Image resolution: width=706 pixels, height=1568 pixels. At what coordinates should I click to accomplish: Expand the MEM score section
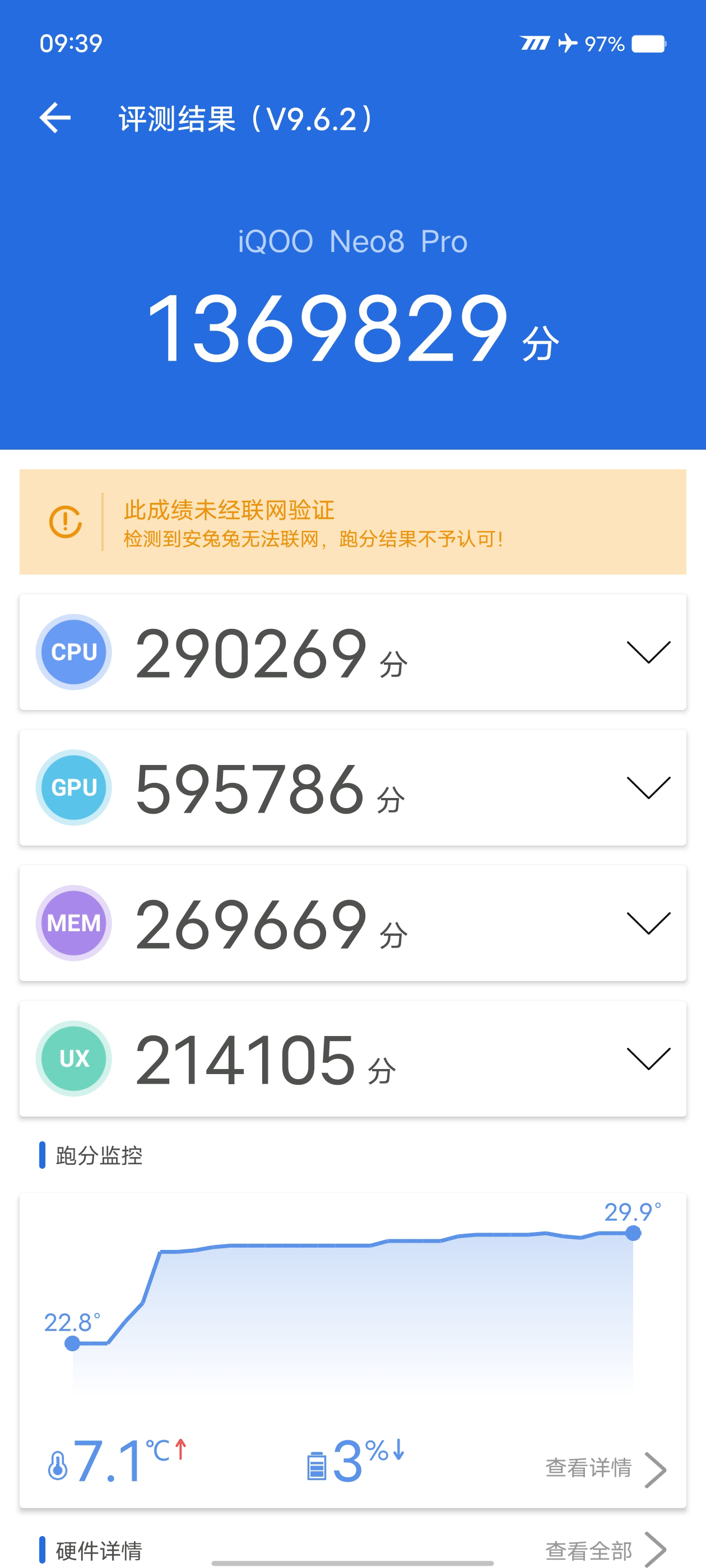tap(648, 923)
